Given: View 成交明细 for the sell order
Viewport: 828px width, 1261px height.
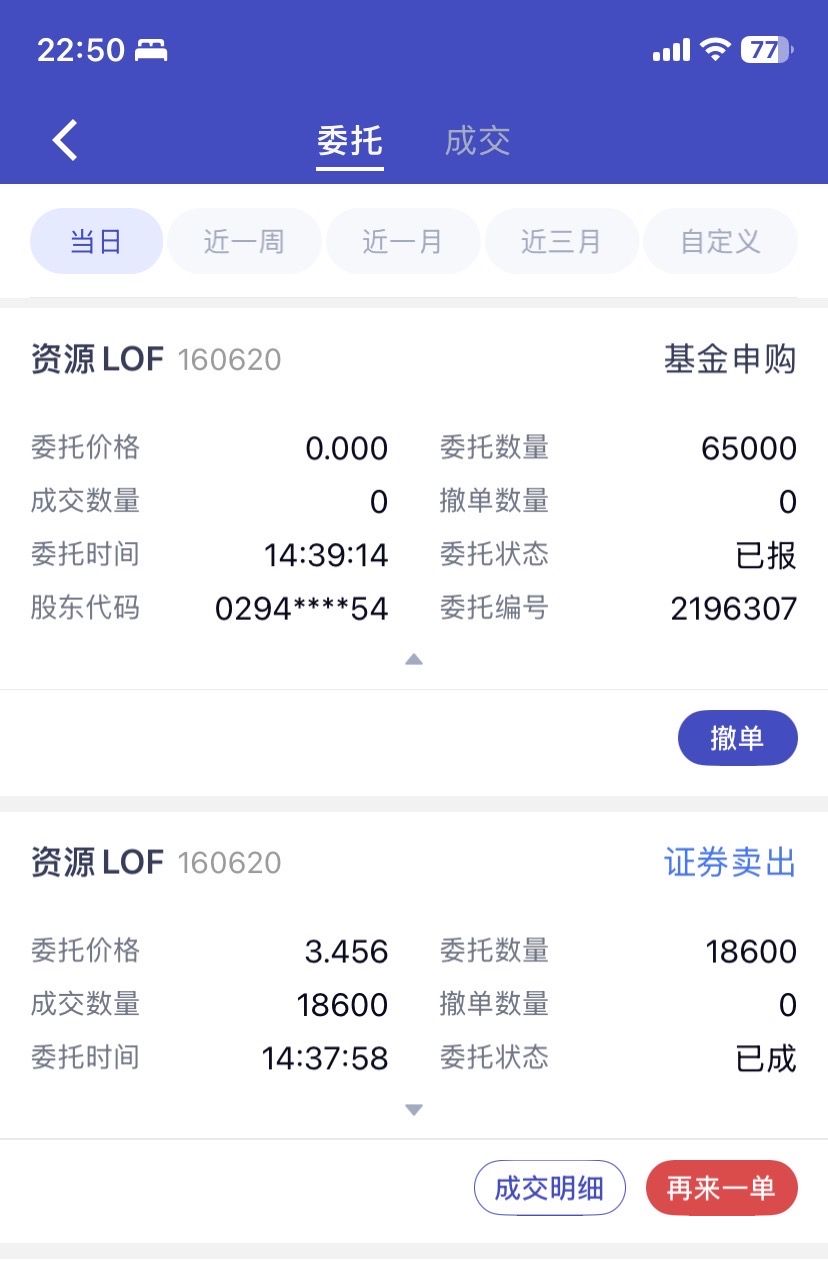Looking at the screenshot, I should (549, 1188).
